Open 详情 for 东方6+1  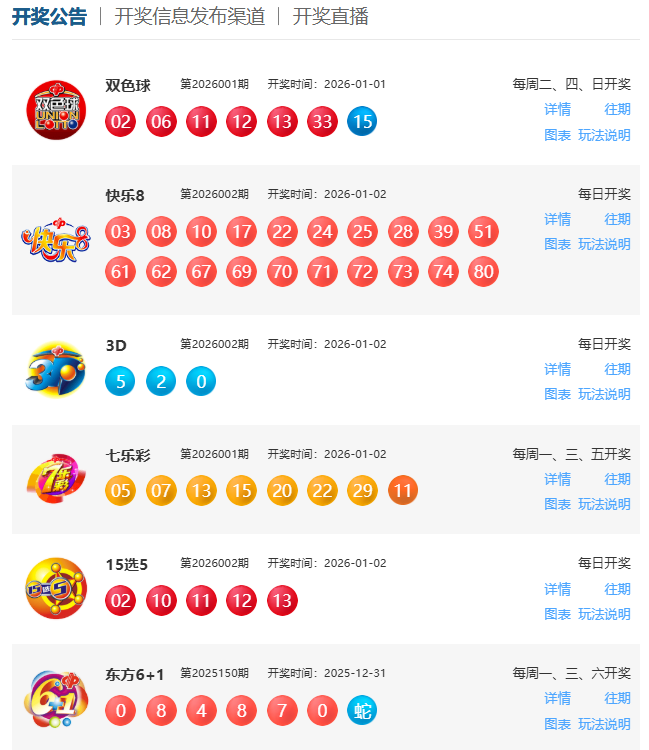click(x=557, y=698)
